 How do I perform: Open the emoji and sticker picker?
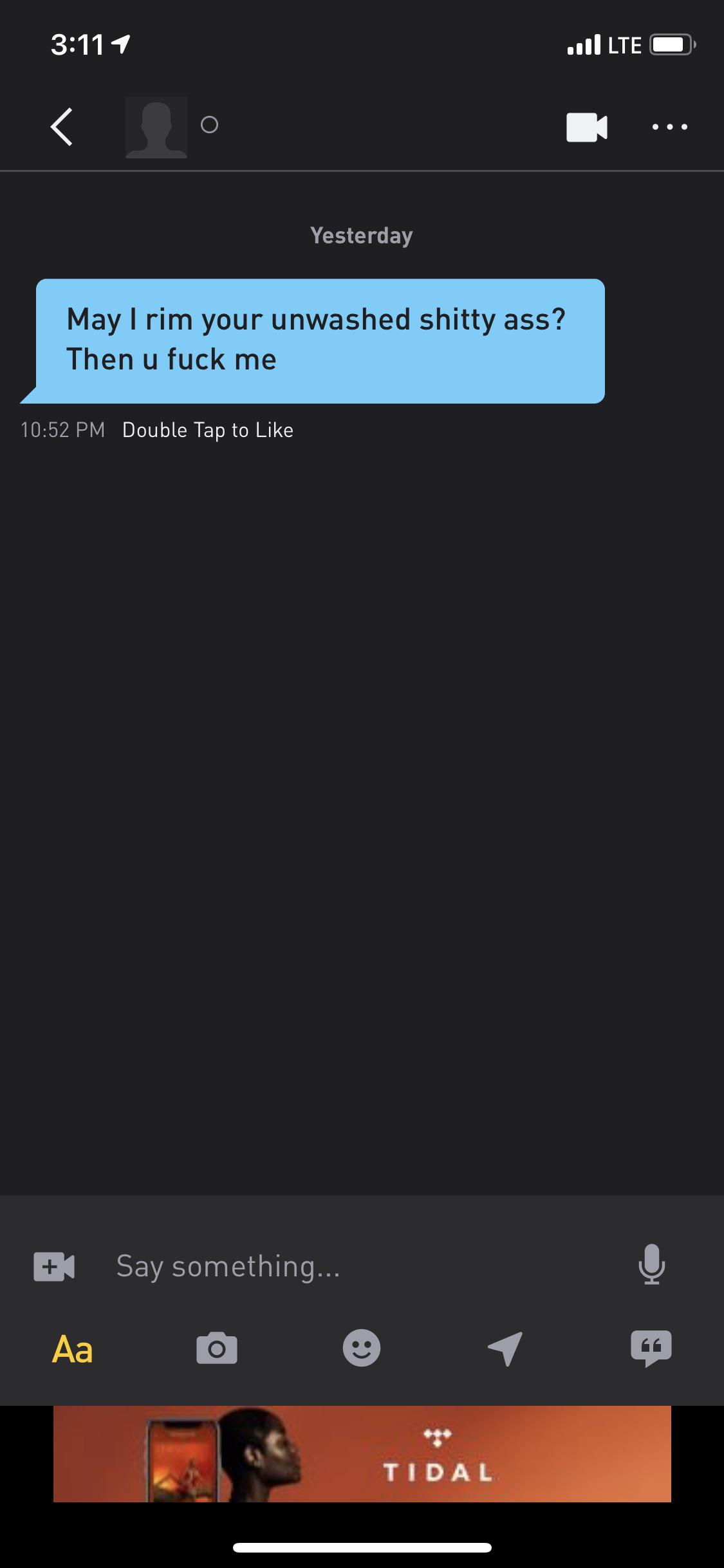(362, 1348)
